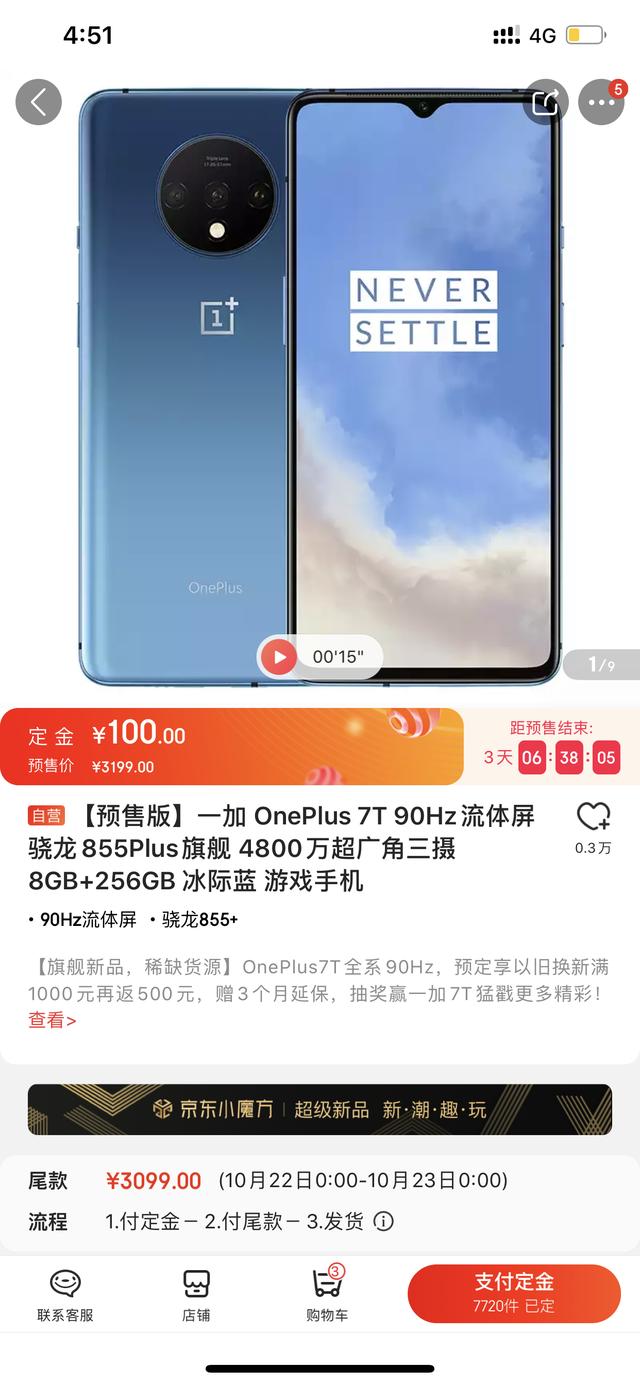Show deposit process info icon

(x=383, y=1221)
